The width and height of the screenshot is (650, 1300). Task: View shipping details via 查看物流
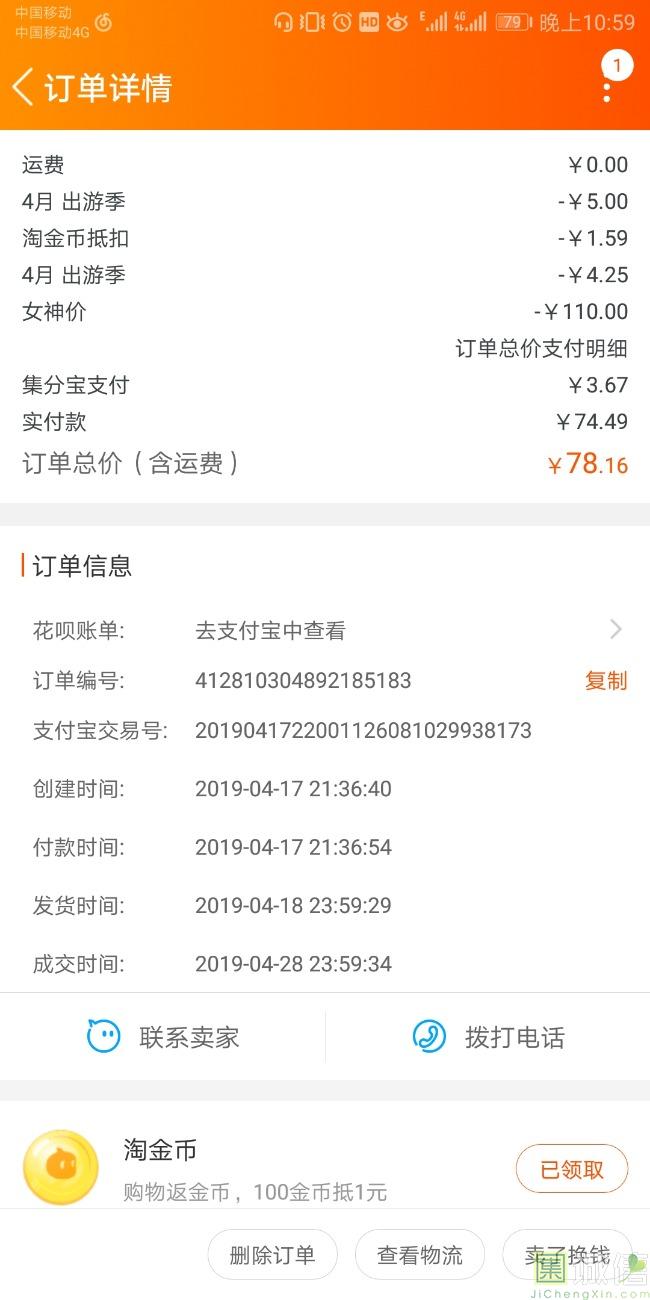[x=420, y=1255]
